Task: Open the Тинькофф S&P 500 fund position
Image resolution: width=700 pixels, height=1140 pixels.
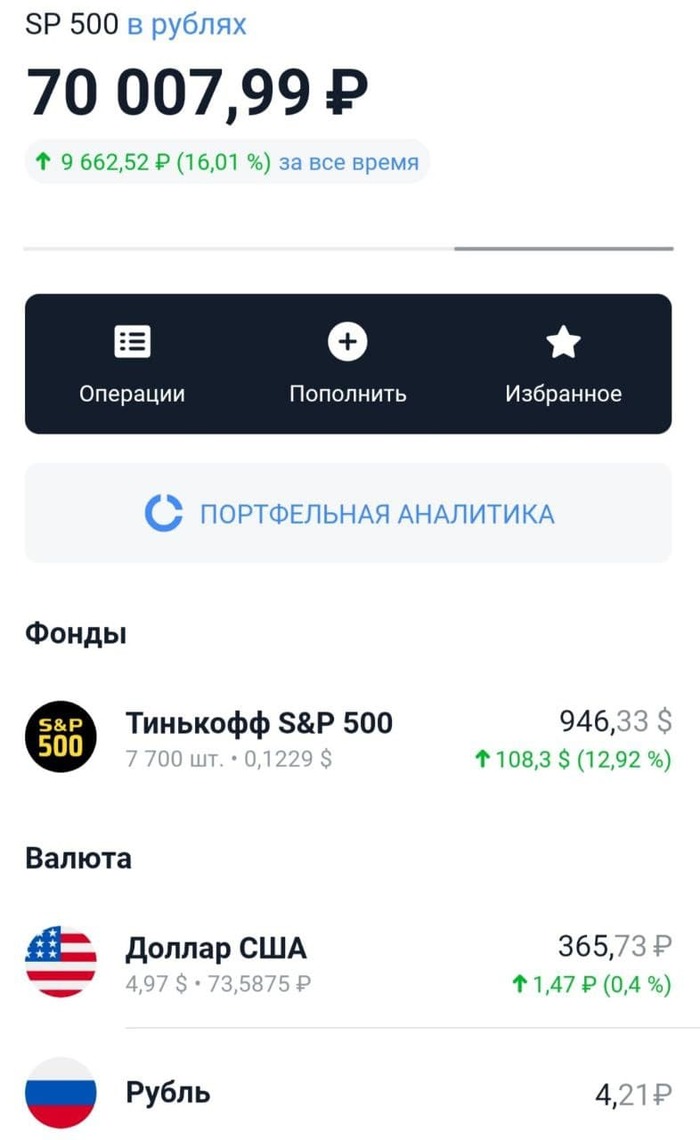Action: [x=348, y=738]
